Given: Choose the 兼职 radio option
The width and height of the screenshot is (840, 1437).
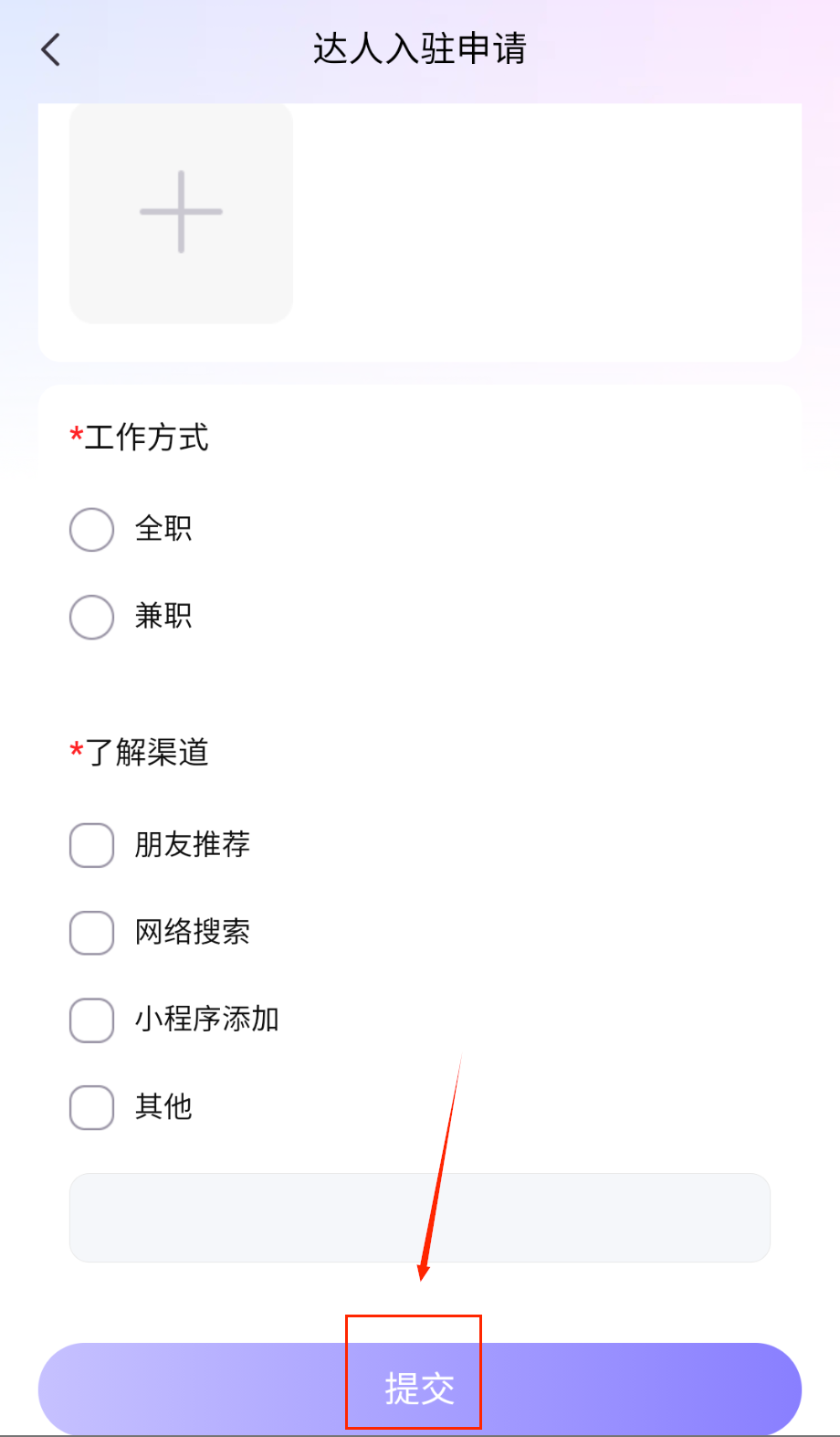Looking at the screenshot, I should click(x=92, y=618).
